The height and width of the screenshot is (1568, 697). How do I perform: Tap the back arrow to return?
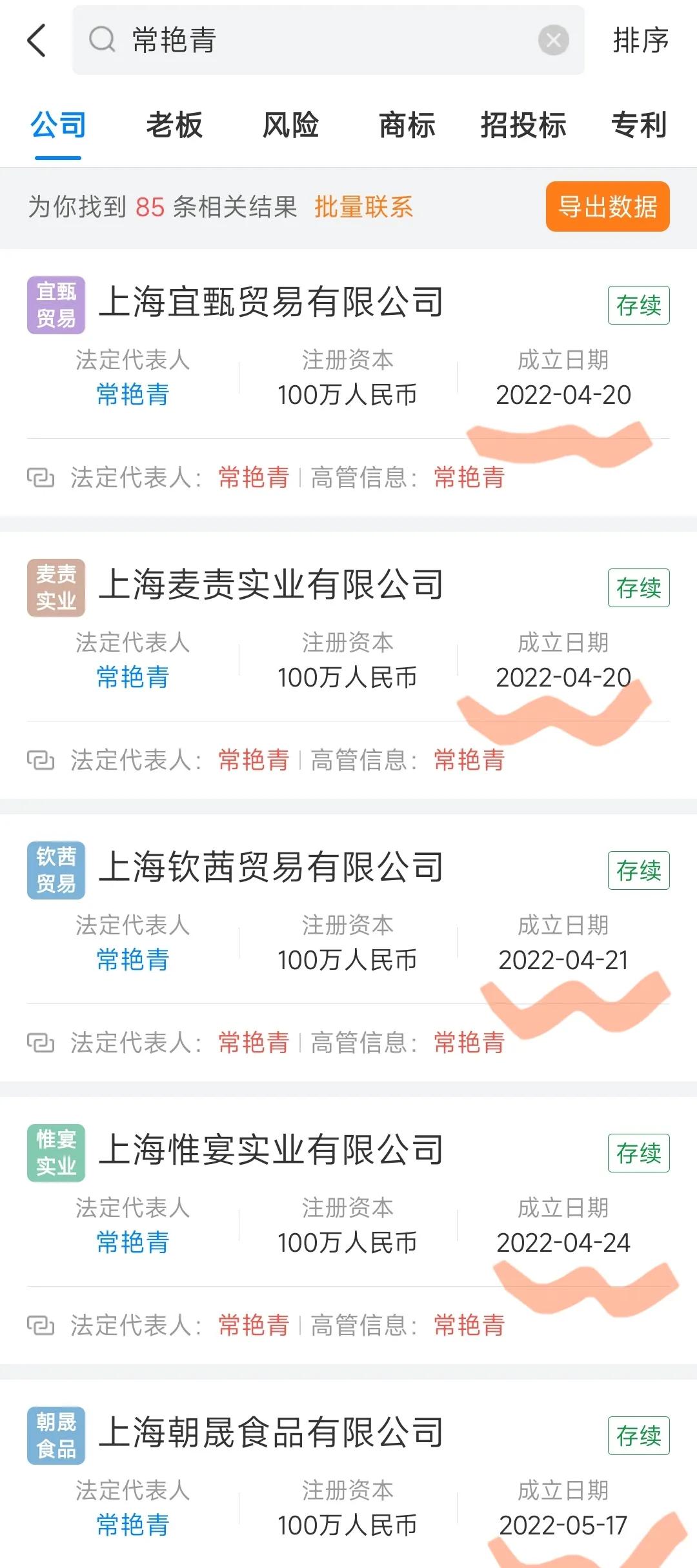click(35, 41)
